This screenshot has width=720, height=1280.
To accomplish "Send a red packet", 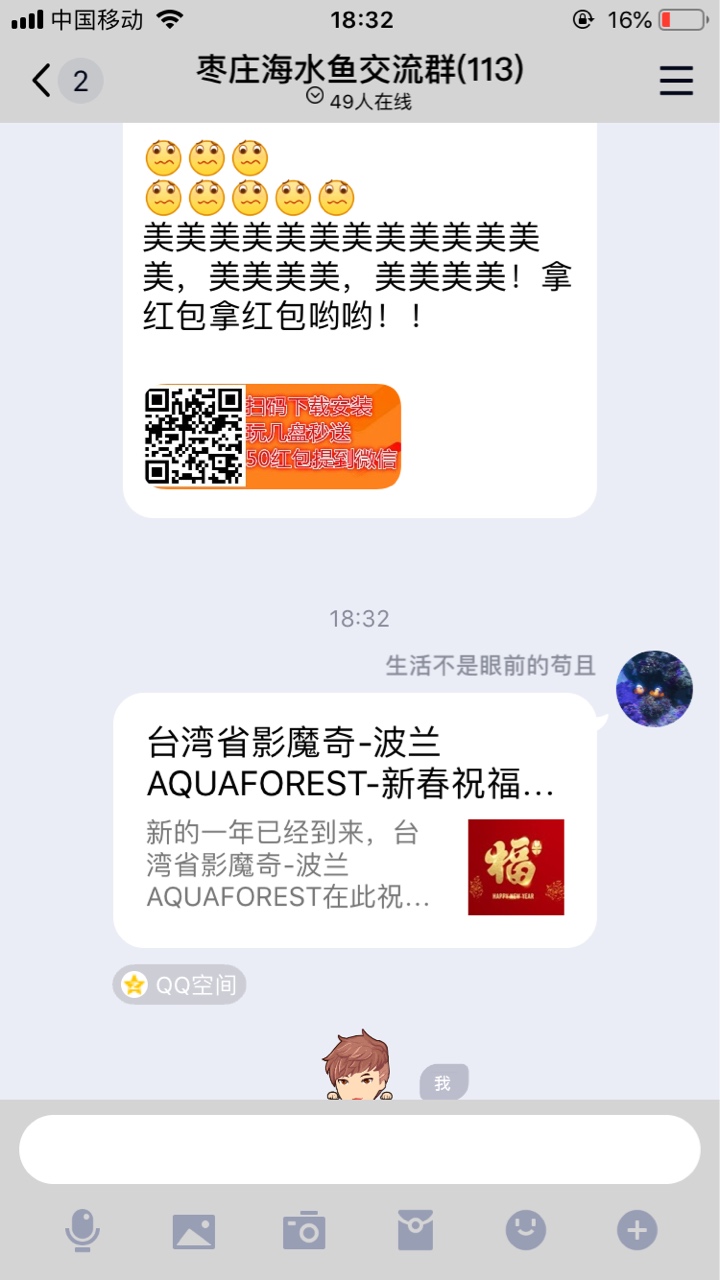I will tap(415, 1230).
